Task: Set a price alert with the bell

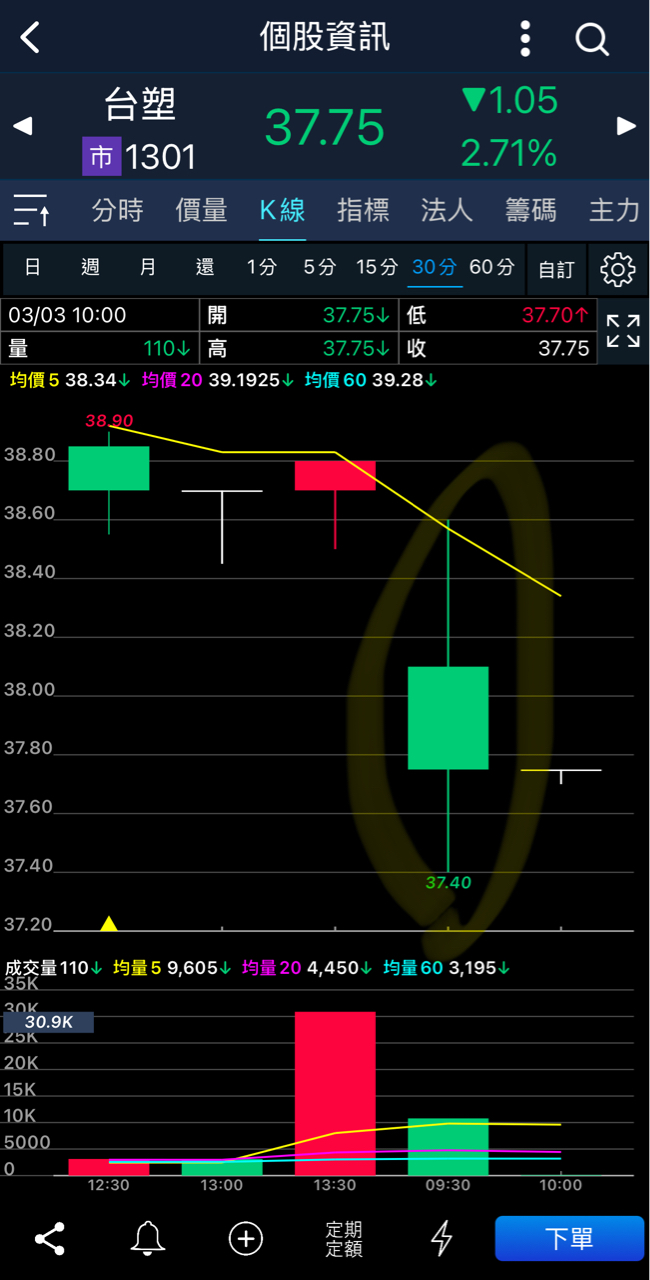Action: (148, 1239)
